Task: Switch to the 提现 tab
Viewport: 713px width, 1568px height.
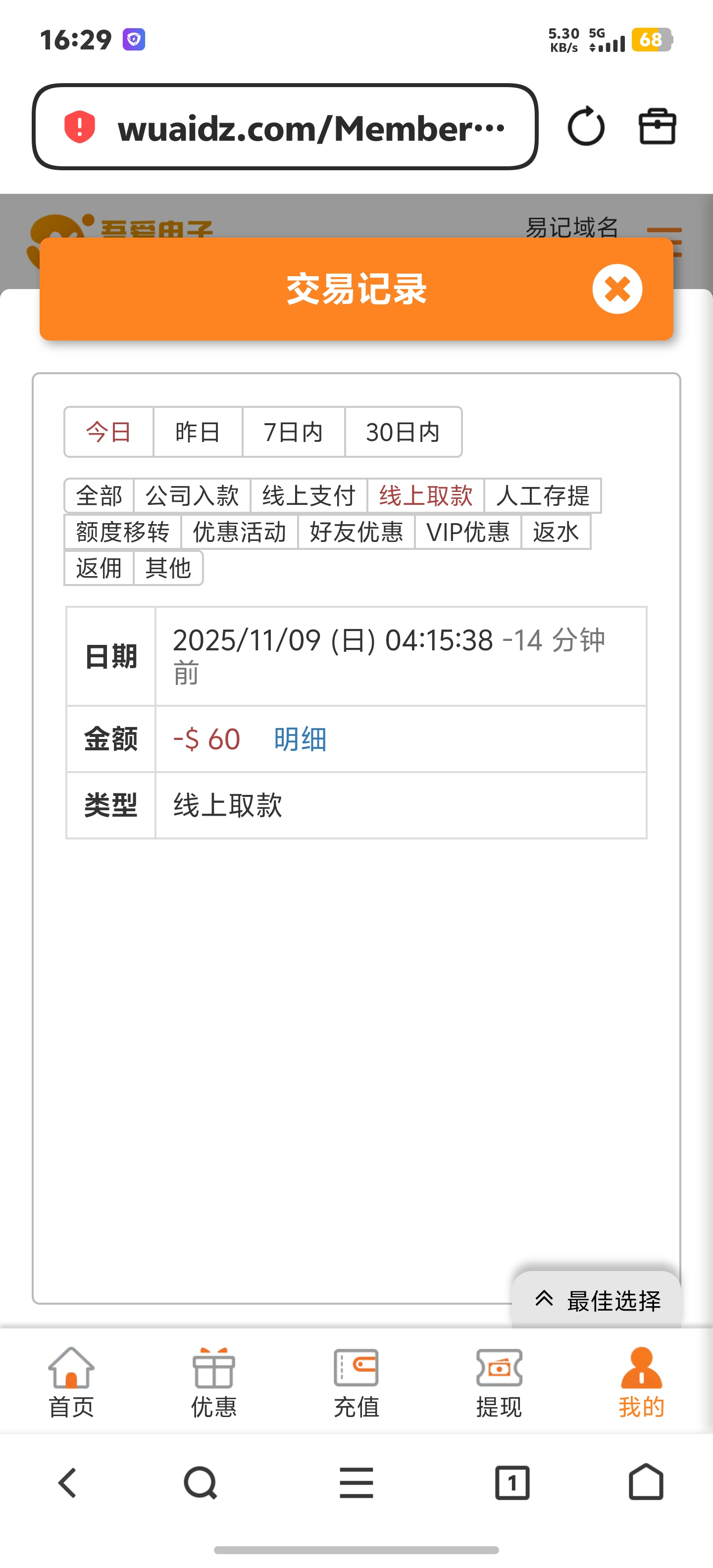Action: (x=499, y=1382)
